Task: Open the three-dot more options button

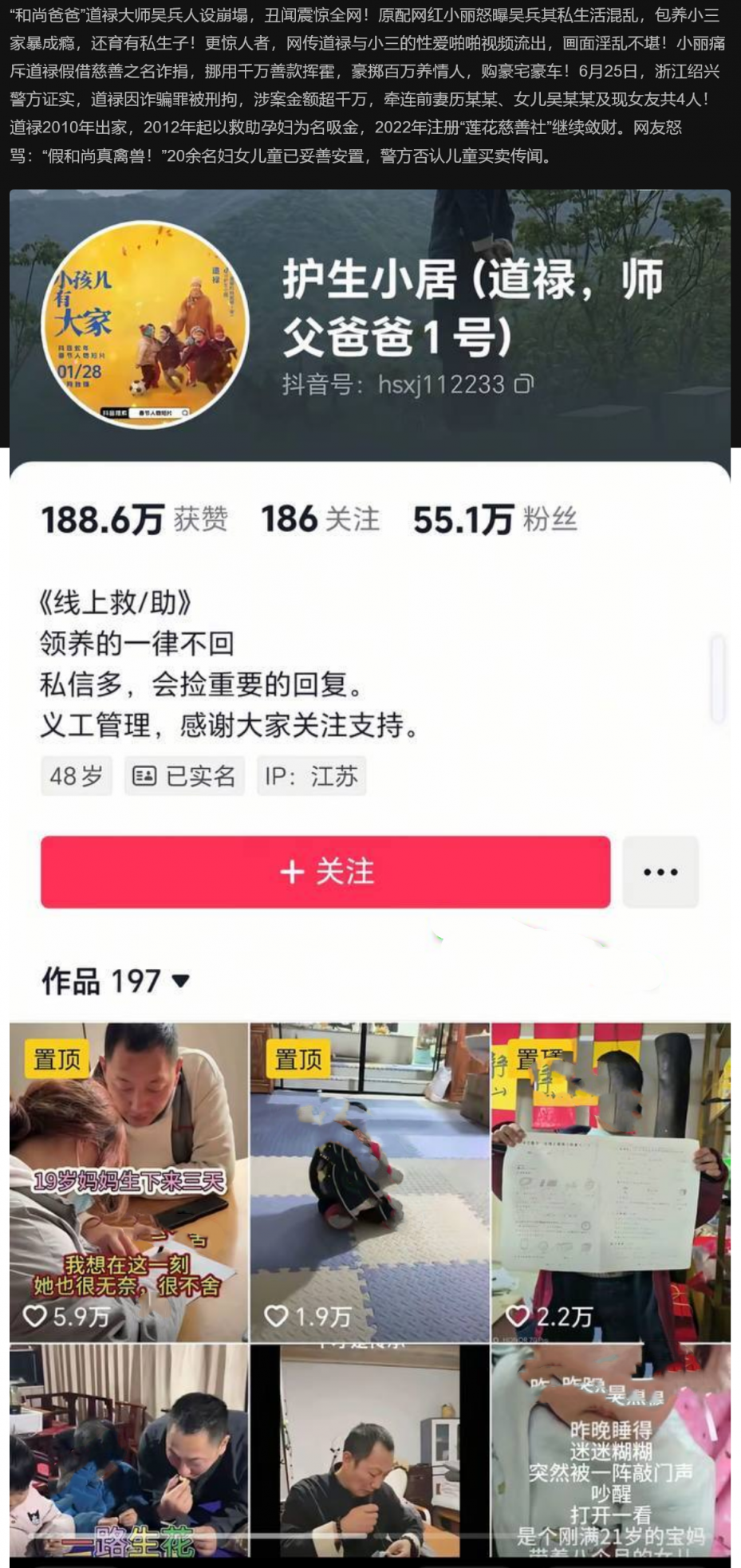Action: (660, 872)
